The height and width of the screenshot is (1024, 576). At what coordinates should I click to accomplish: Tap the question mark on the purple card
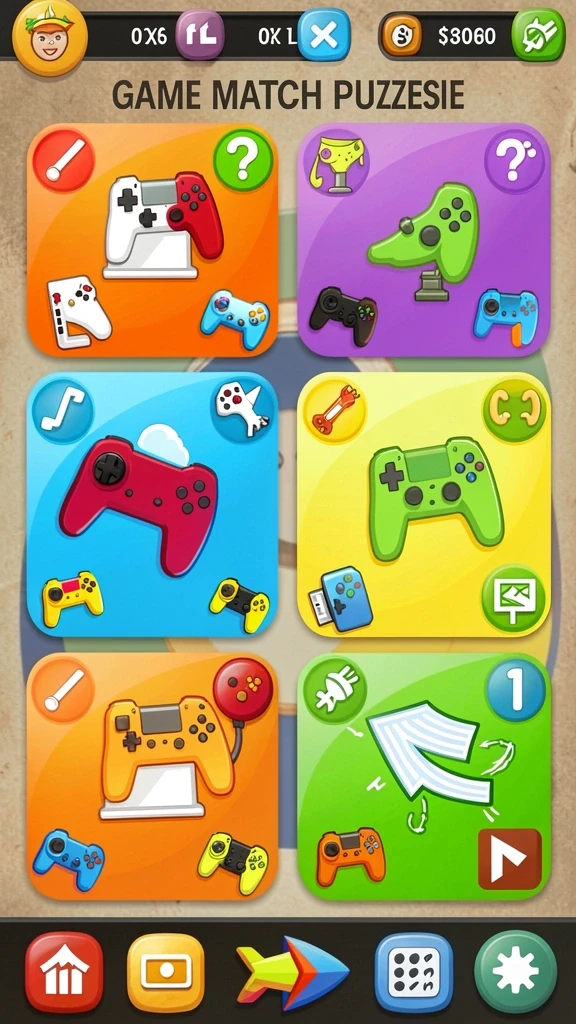515,161
